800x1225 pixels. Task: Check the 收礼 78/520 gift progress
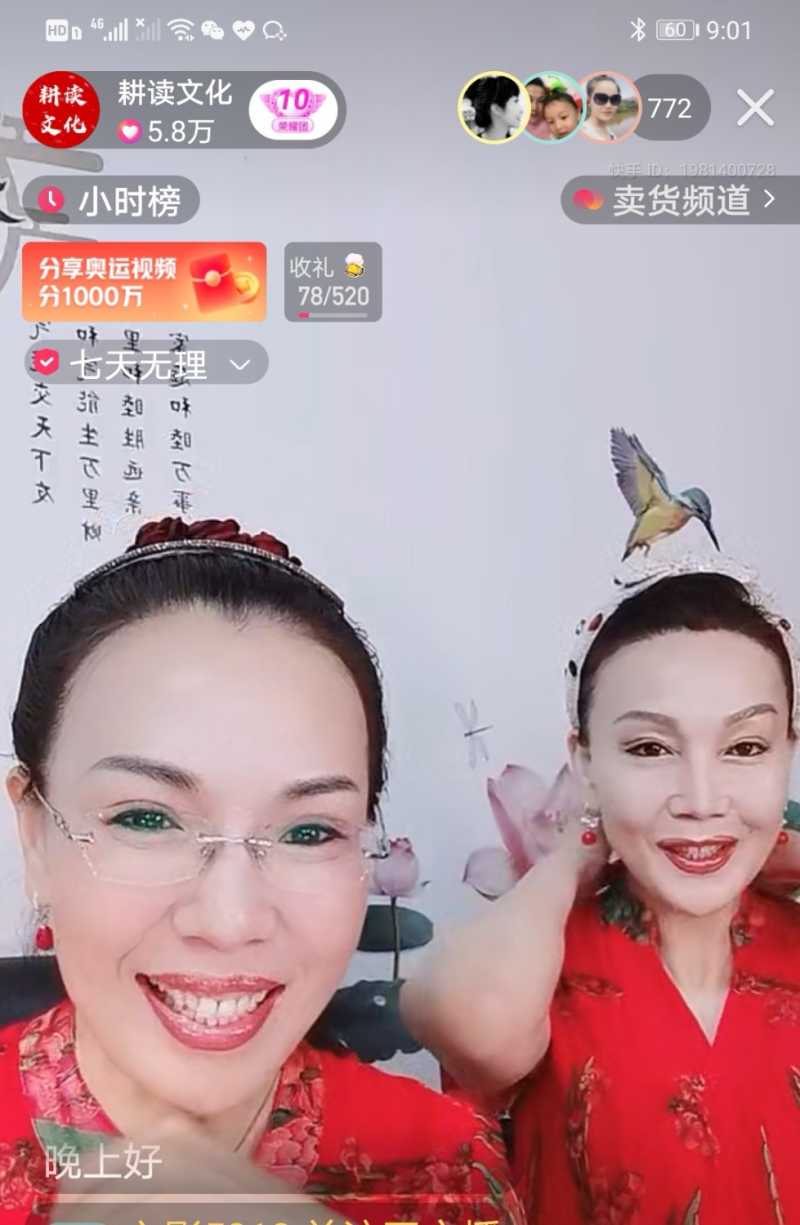coord(333,282)
